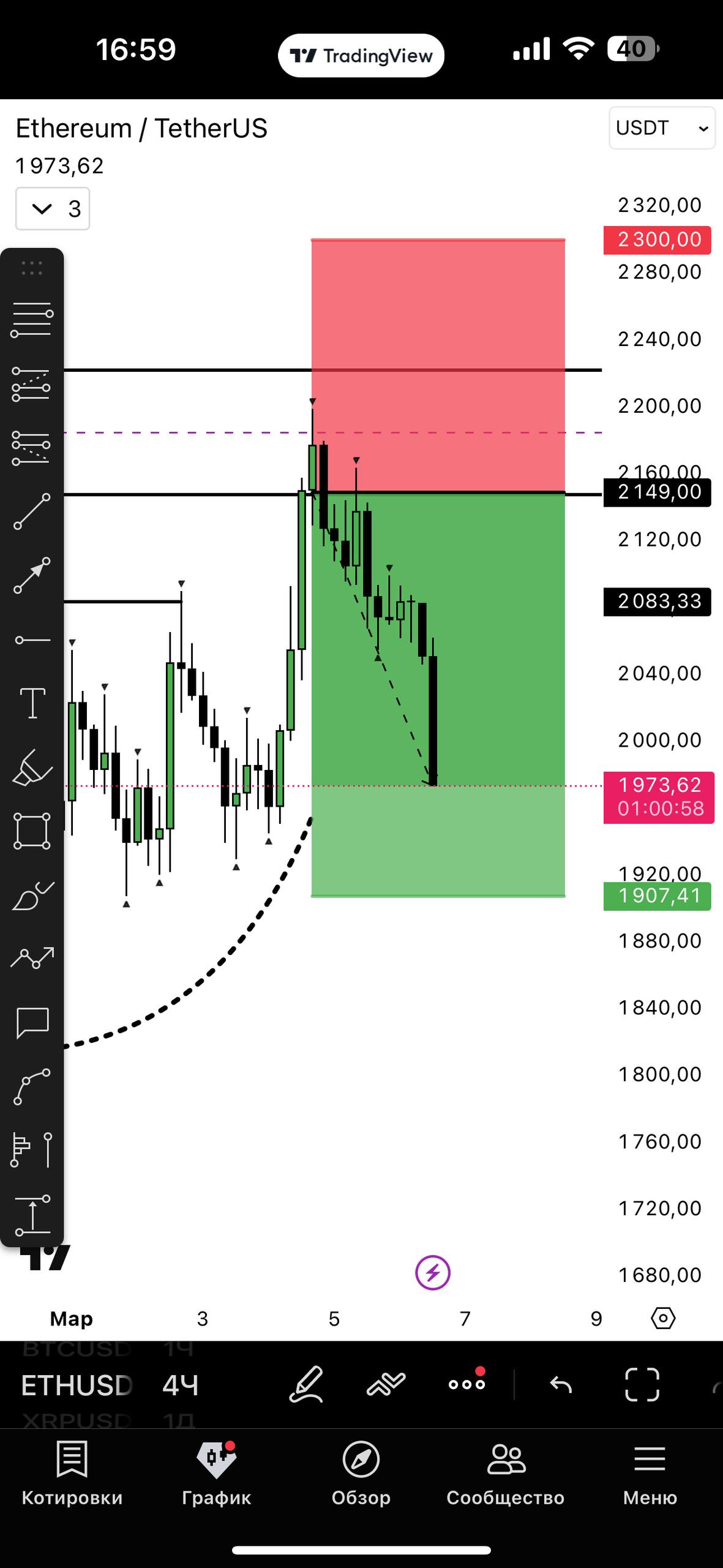The width and height of the screenshot is (723, 1568).
Task: Undo the last chart action
Action: point(561,1384)
